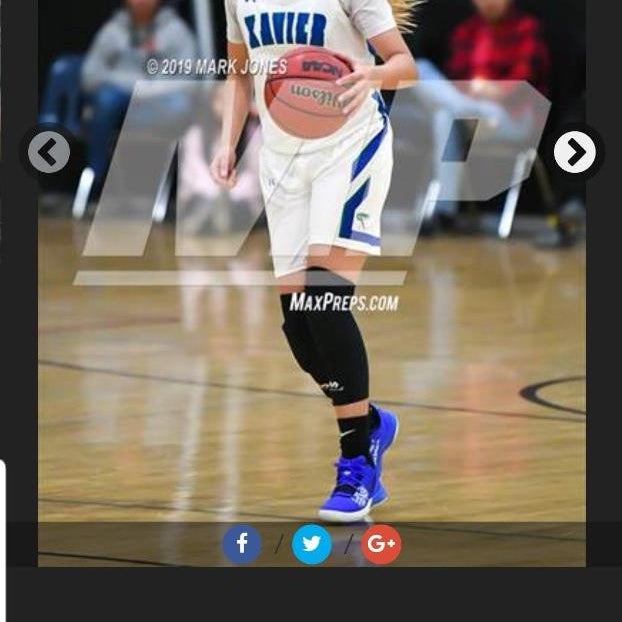Go to the previous photo
Image resolution: width=622 pixels, height=622 pixels.
click(x=48, y=153)
